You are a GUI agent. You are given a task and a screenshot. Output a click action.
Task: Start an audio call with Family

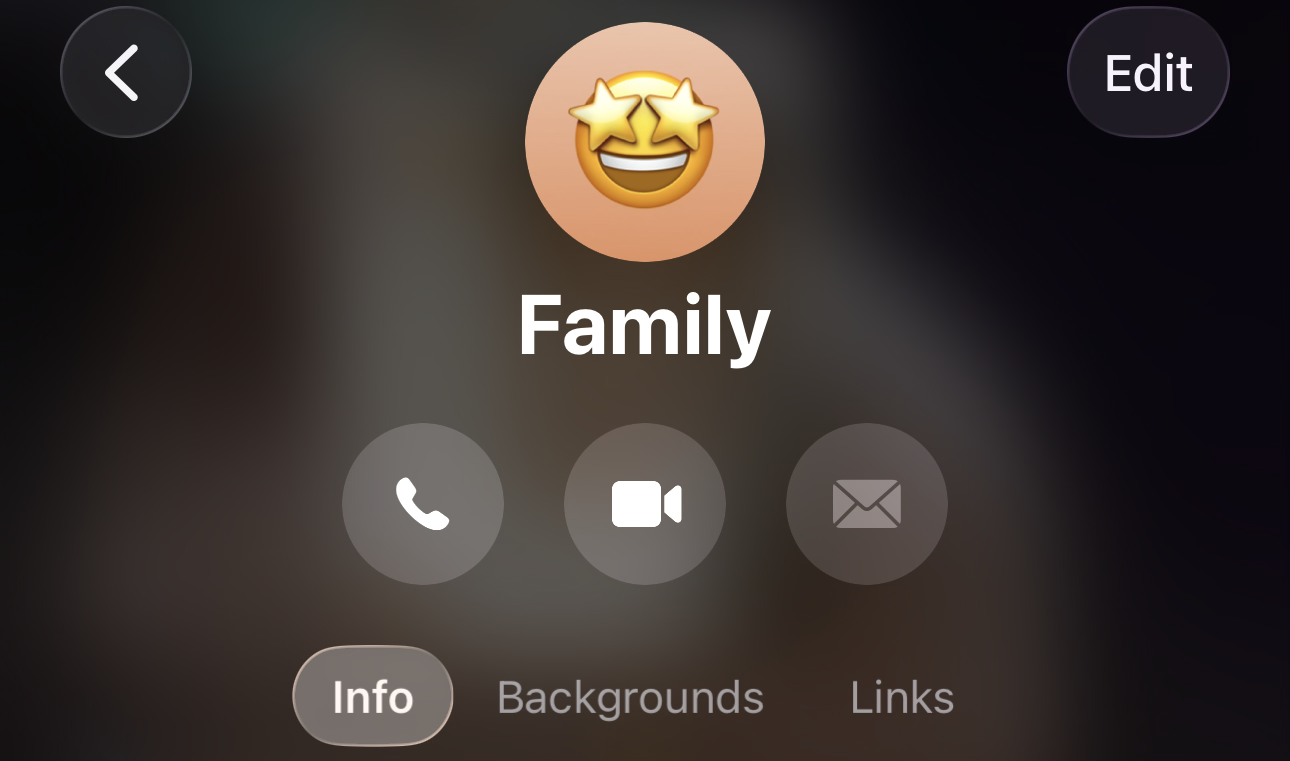(x=423, y=503)
